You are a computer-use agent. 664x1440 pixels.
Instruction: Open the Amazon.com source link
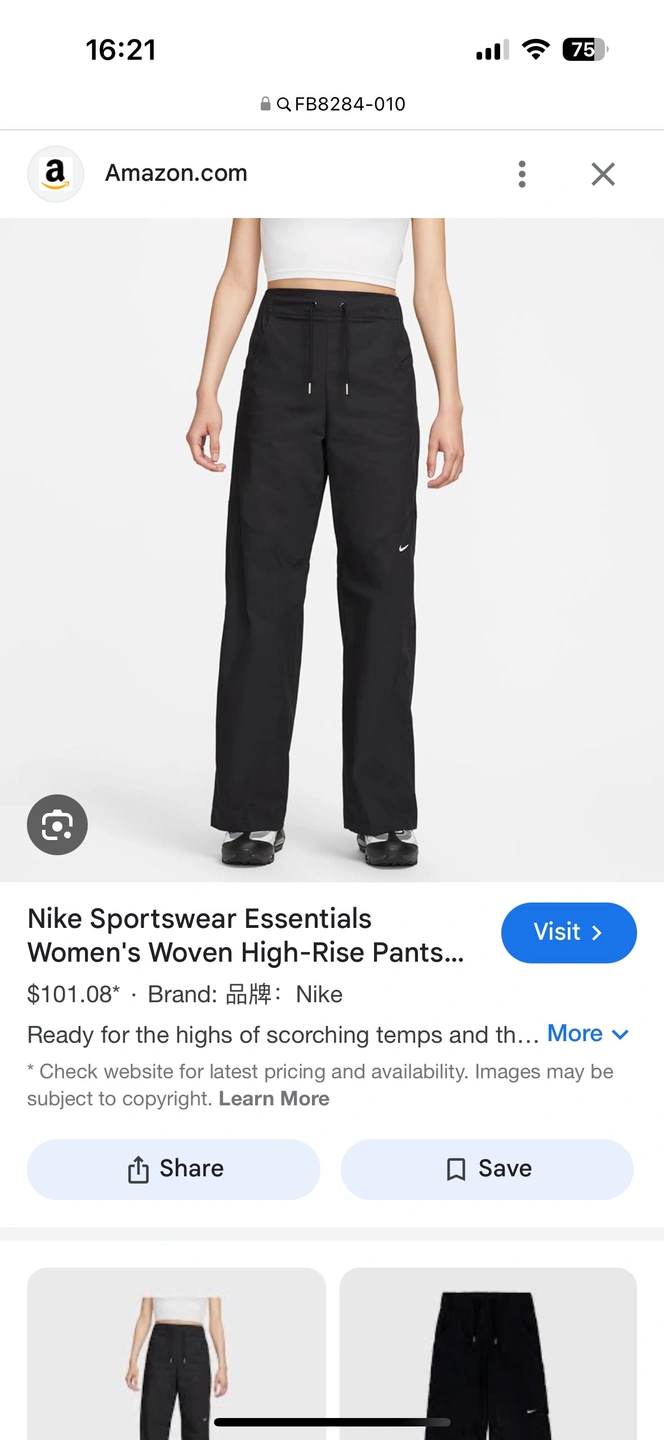point(176,173)
